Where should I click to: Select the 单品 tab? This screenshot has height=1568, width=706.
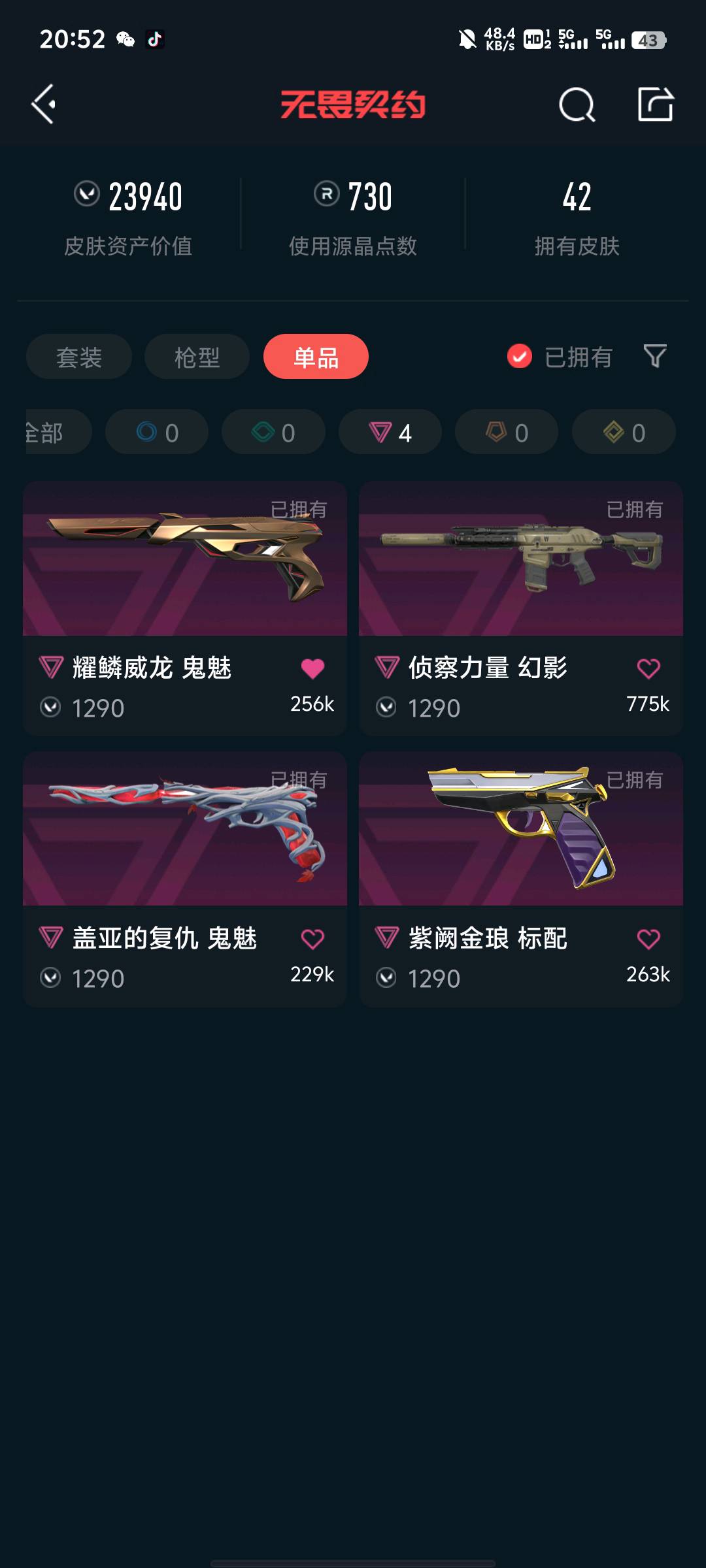pos(316,357)
